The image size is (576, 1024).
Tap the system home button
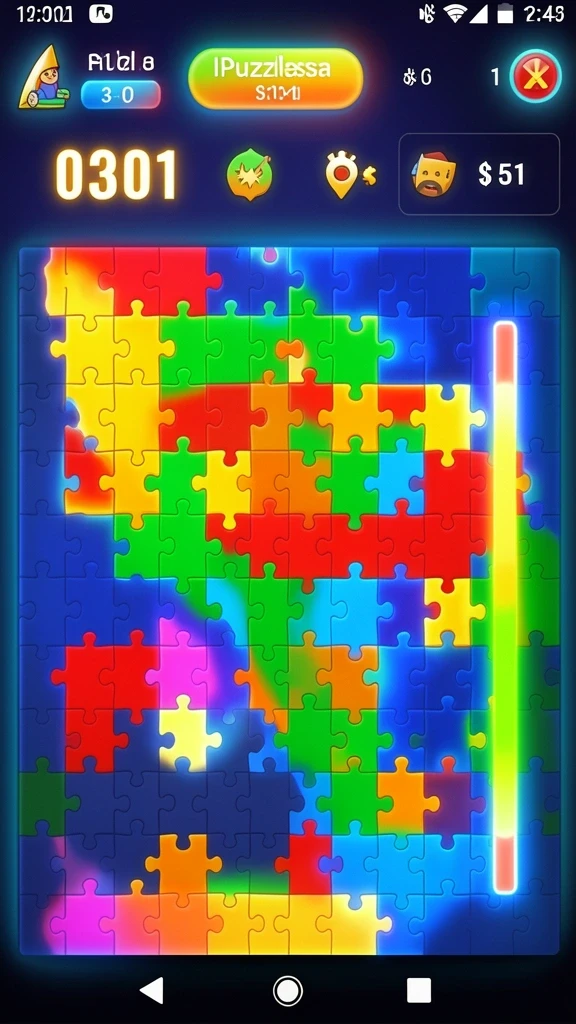(x=287, y=991)
